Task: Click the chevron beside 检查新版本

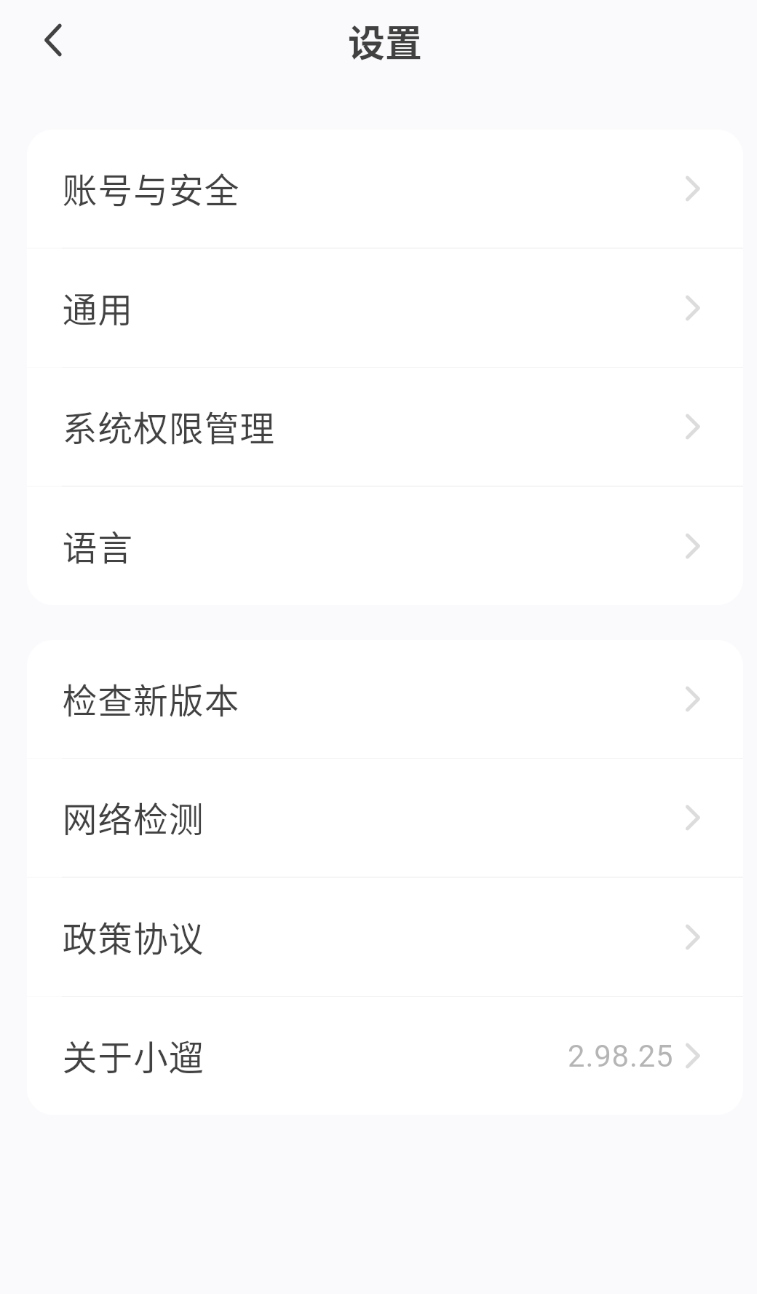Action: pos(692,700)
